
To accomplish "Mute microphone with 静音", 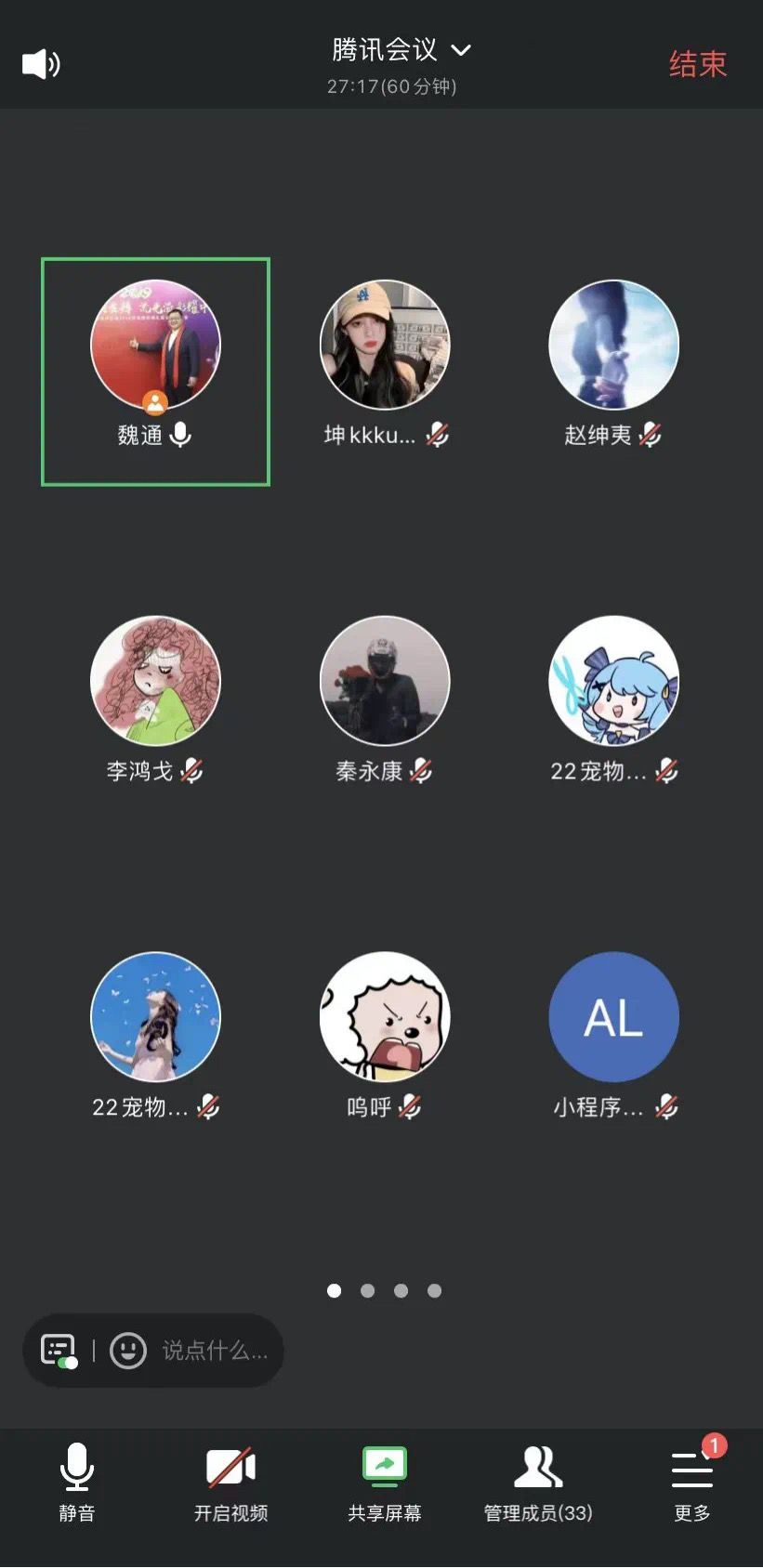I will pos(76,1482).
